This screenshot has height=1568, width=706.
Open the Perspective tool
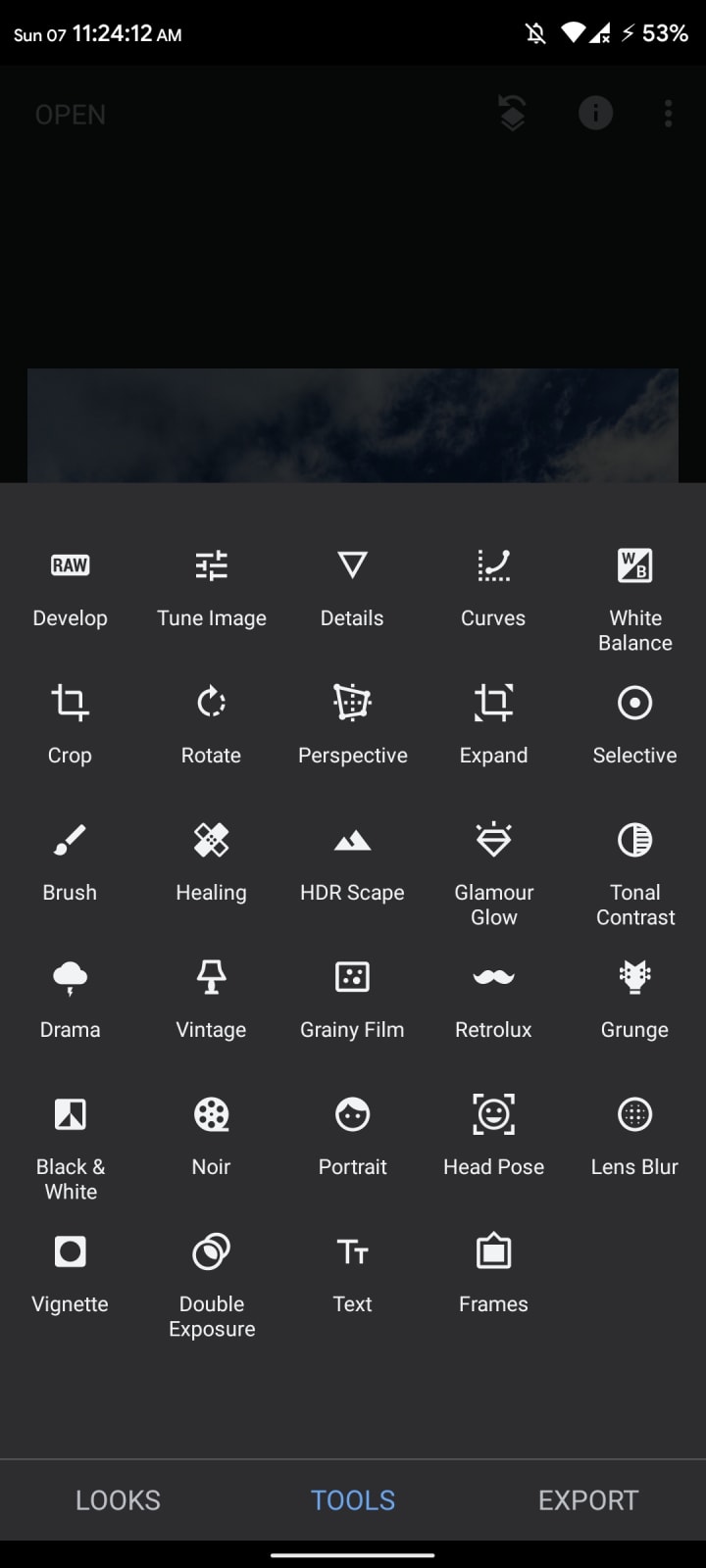[x=352, y=723]
